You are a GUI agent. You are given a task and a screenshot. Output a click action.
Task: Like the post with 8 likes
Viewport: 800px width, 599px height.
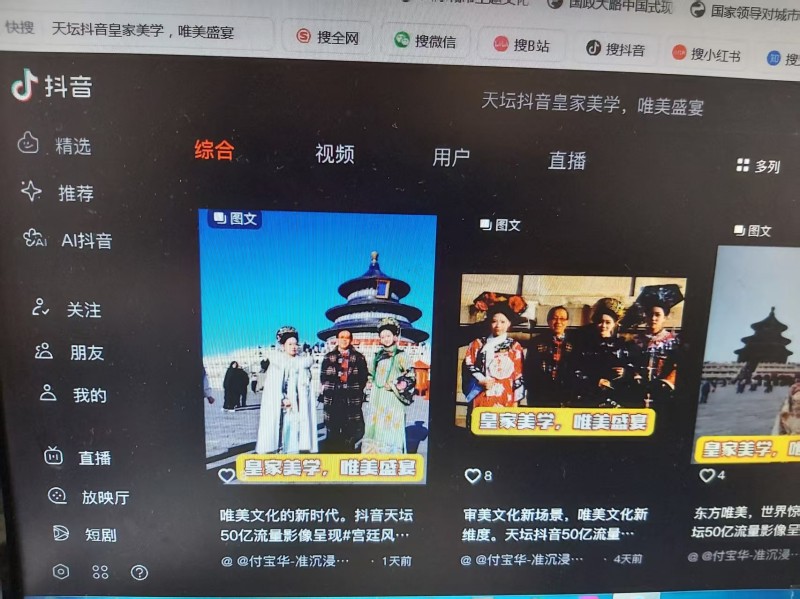click(x=472, y=476)
